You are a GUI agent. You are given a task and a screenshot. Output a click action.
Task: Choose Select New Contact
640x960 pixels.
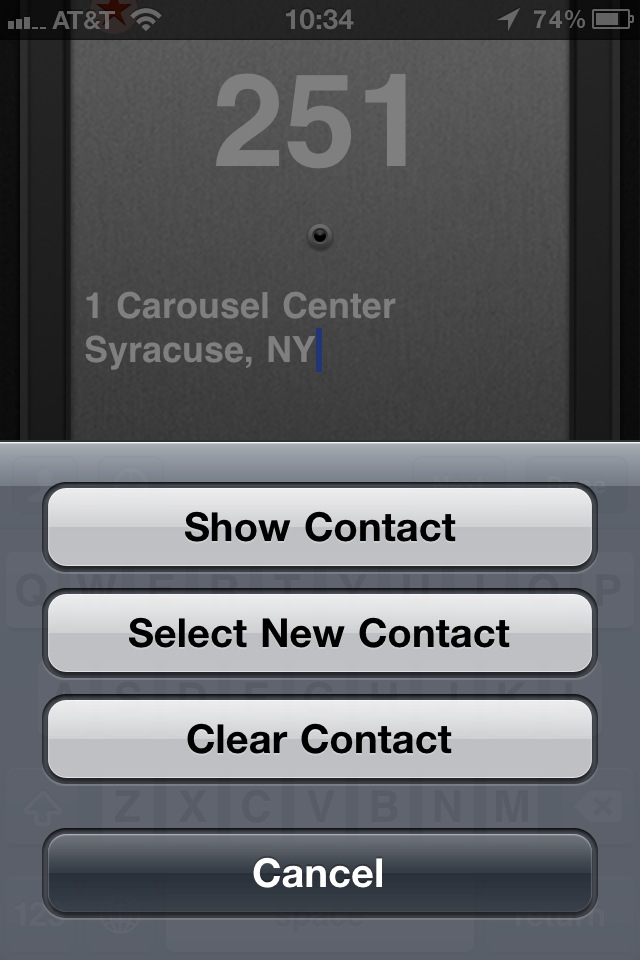click(320, 633)
